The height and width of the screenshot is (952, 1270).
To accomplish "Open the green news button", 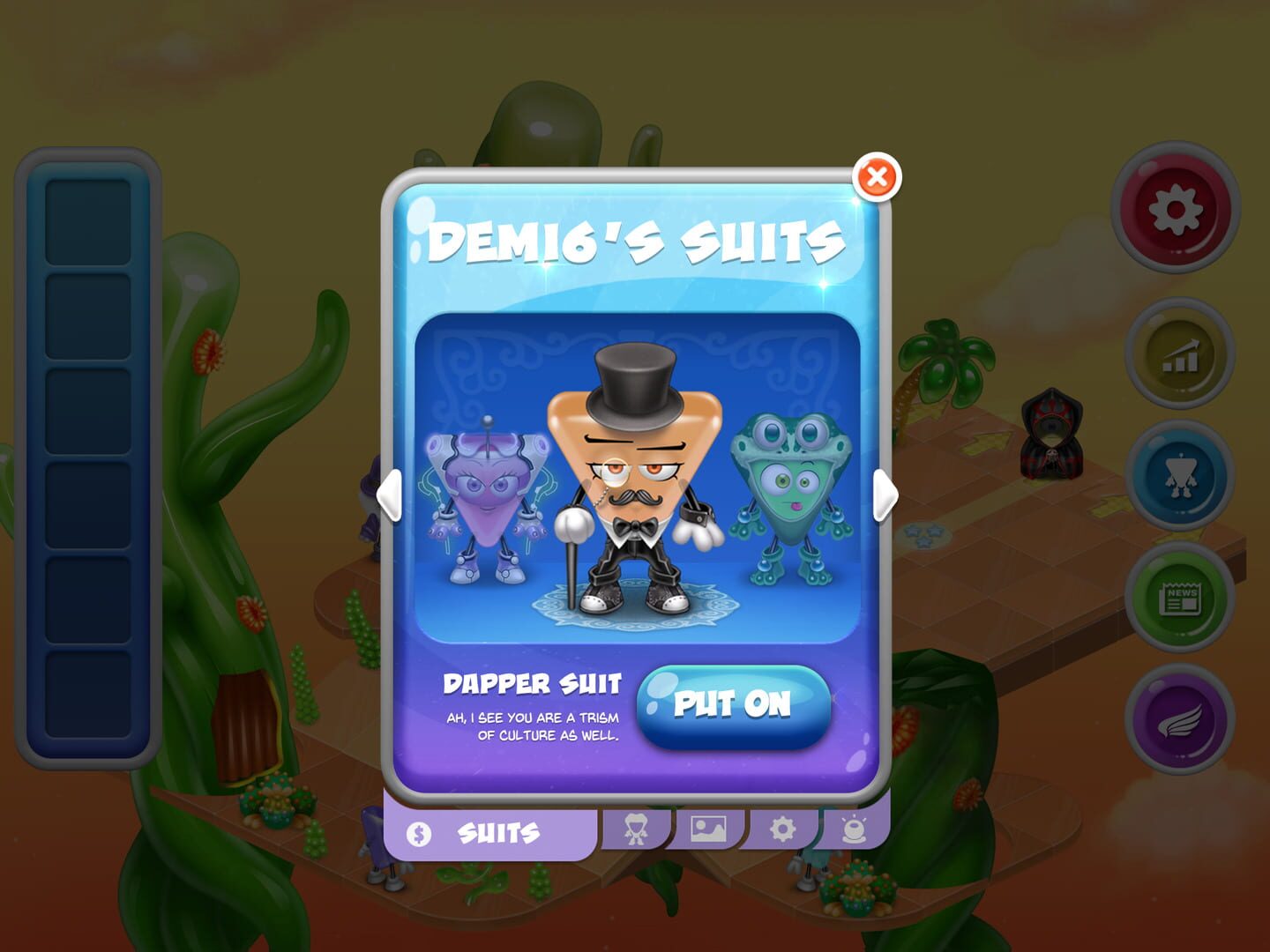I will pyautogui.click(x=1179, y=598).
